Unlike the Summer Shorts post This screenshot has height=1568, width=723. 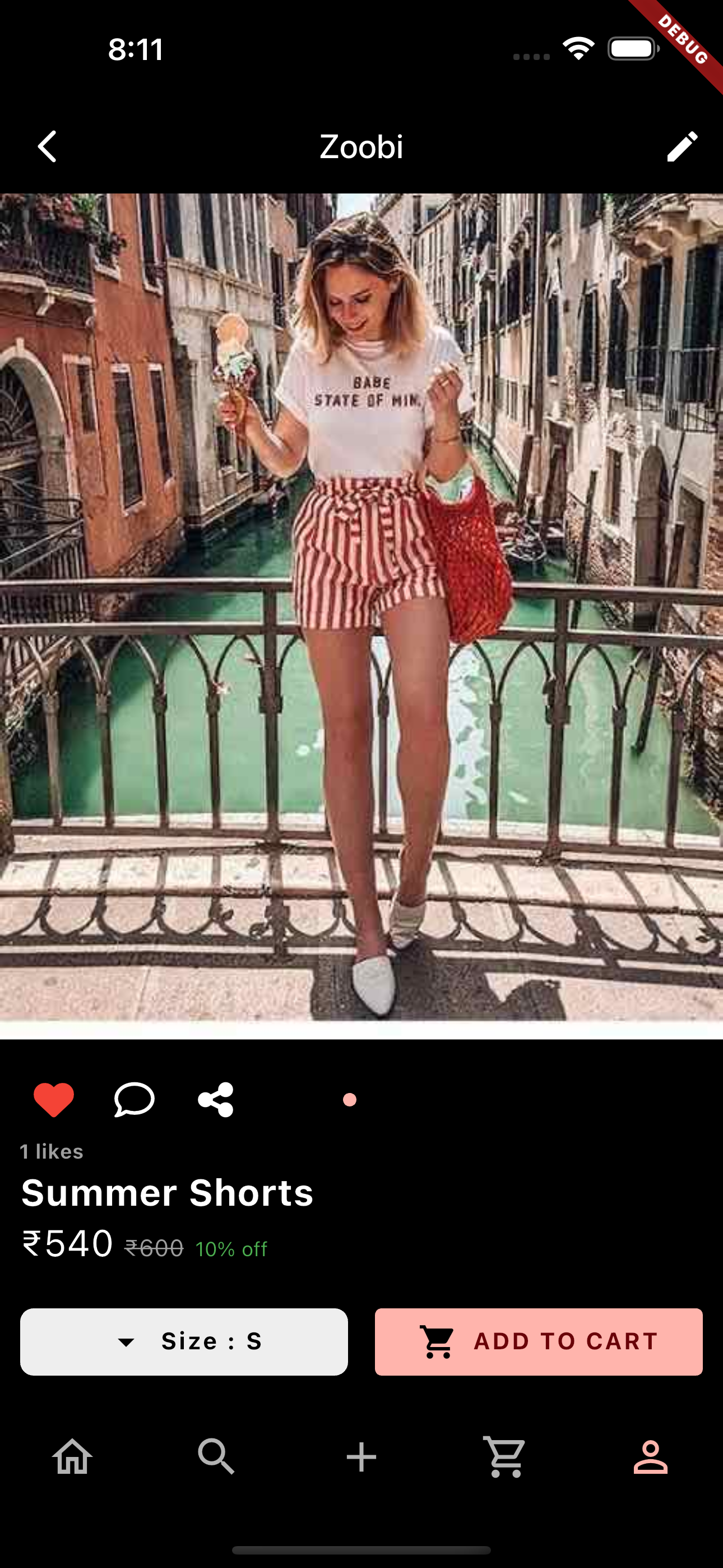coord(54,1100)
